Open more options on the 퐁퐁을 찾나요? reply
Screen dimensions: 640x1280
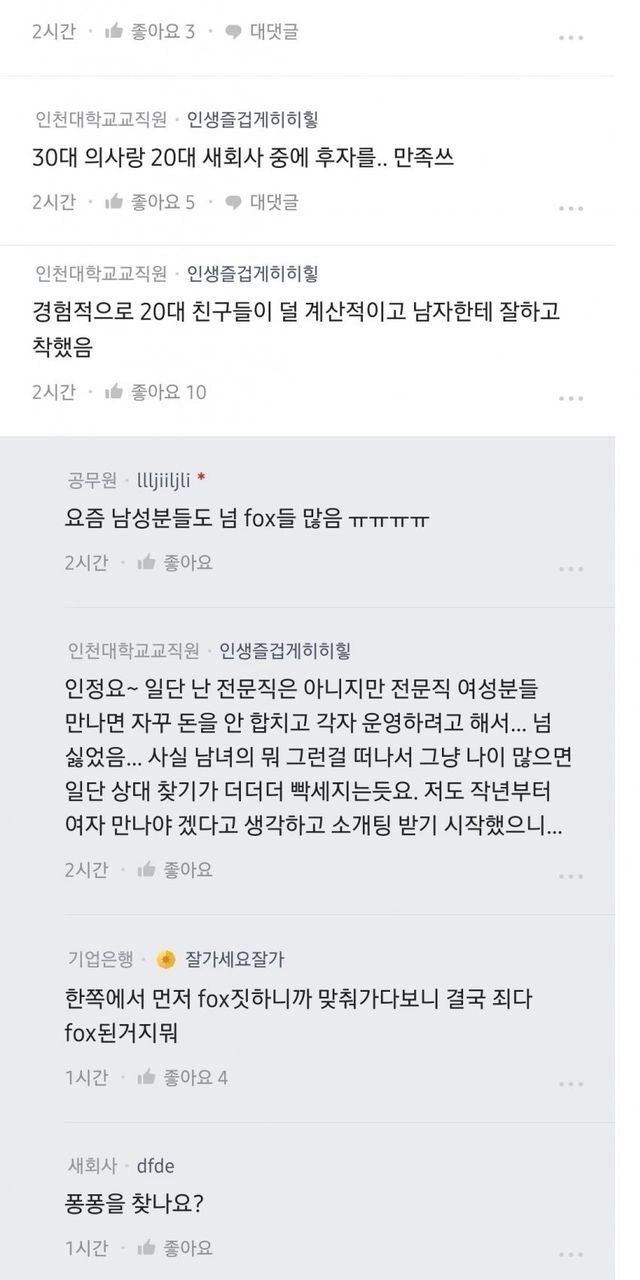coord(570,1254)
